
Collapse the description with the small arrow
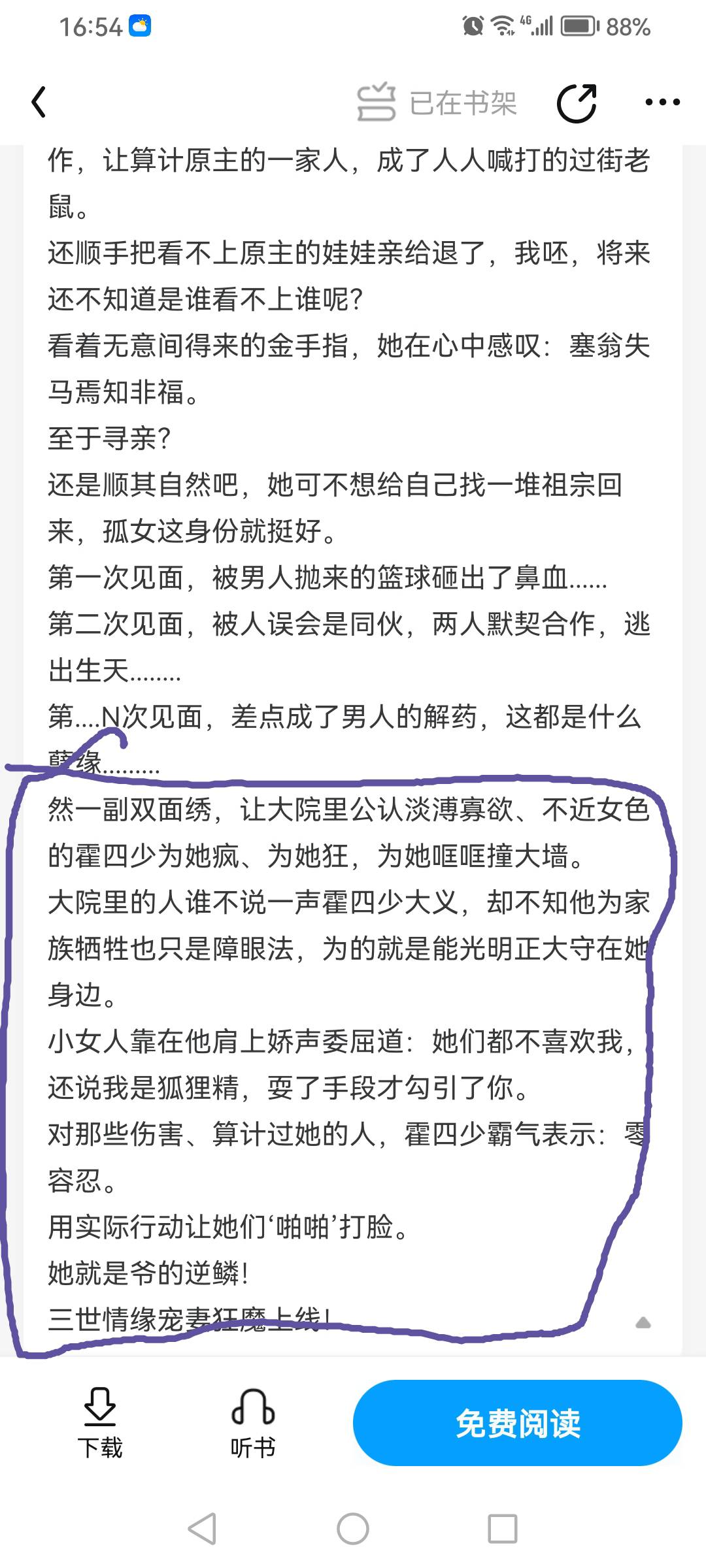pos(643,1323)
